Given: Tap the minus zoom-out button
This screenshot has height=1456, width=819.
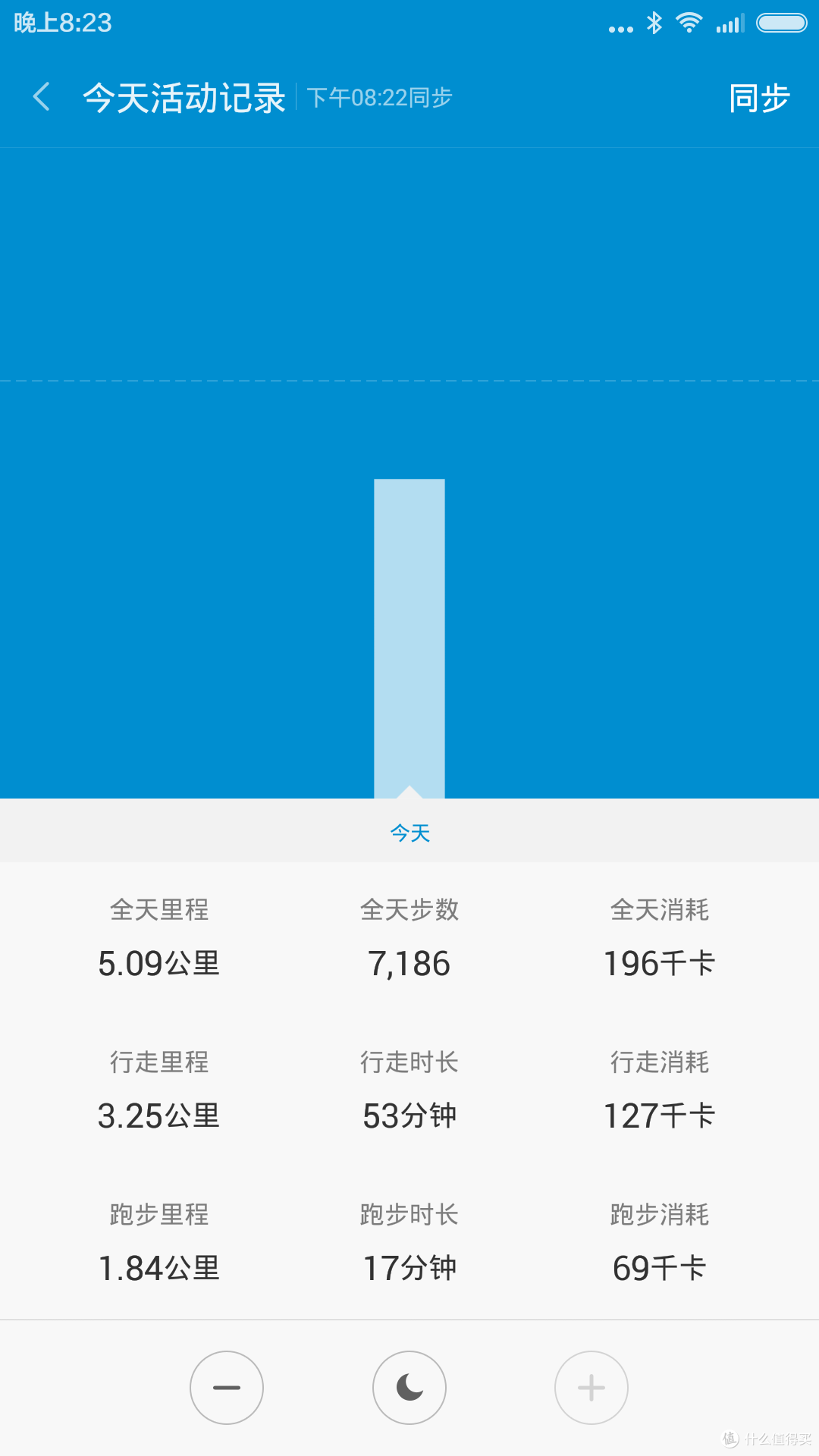Looking at the screenshot, I should [x=227, y=1388].
